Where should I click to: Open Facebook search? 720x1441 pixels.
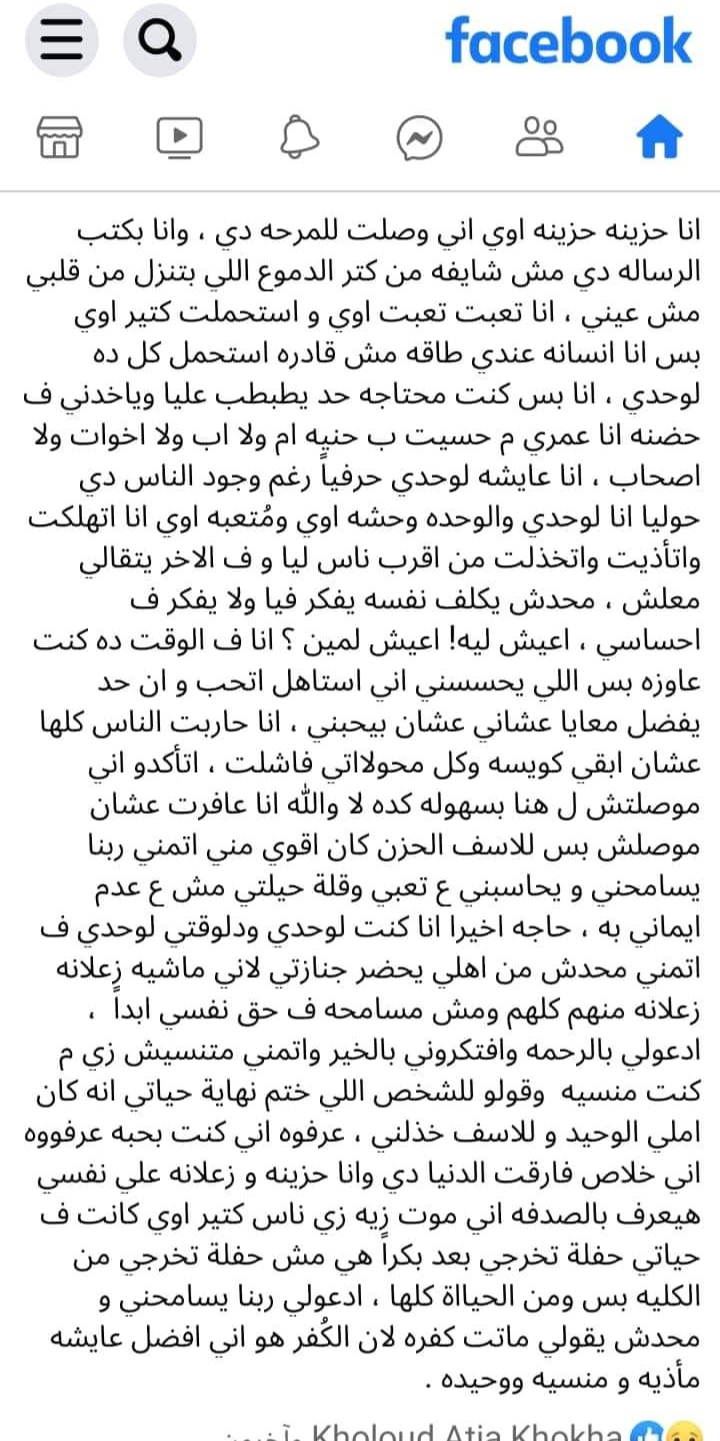coord(159,41)
